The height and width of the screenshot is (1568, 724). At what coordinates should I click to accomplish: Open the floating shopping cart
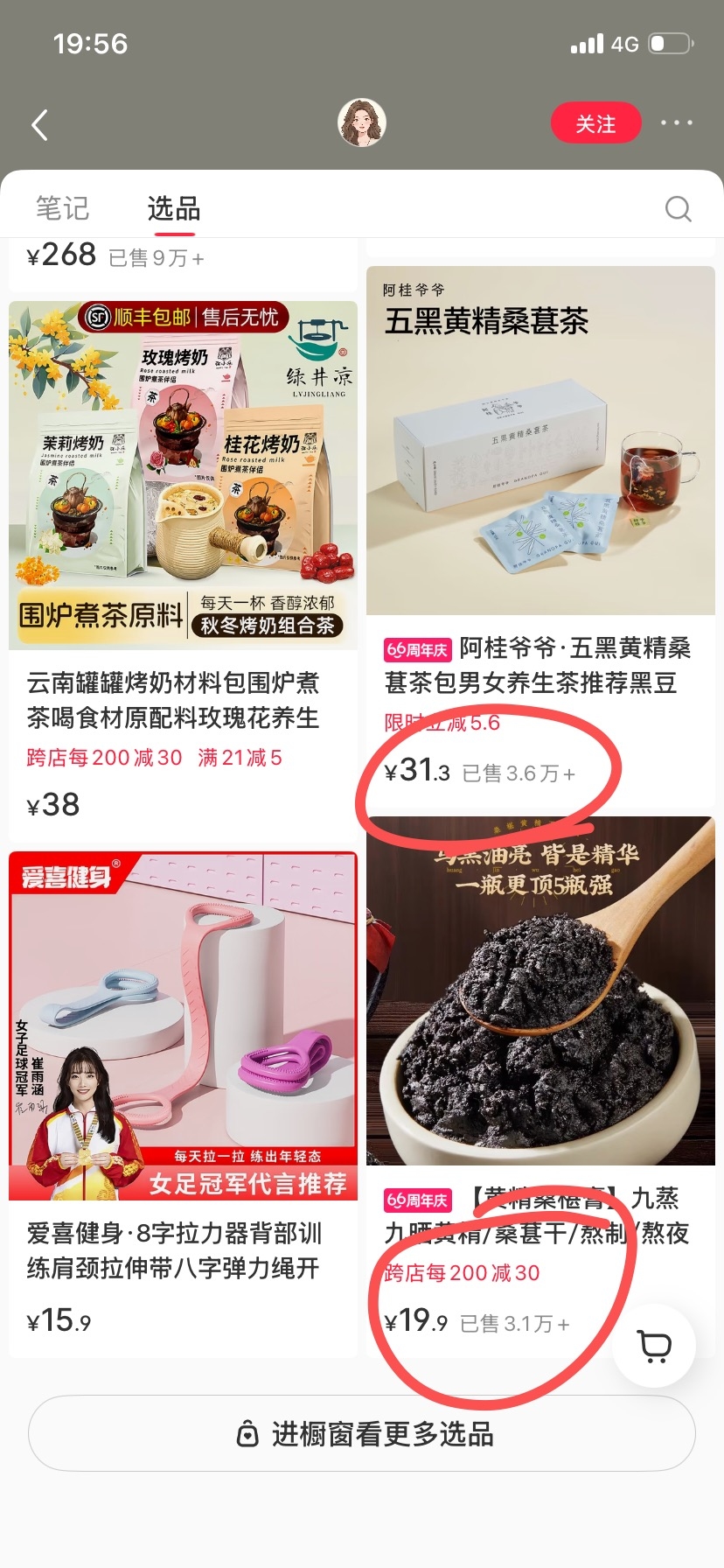pos(654,1346)
